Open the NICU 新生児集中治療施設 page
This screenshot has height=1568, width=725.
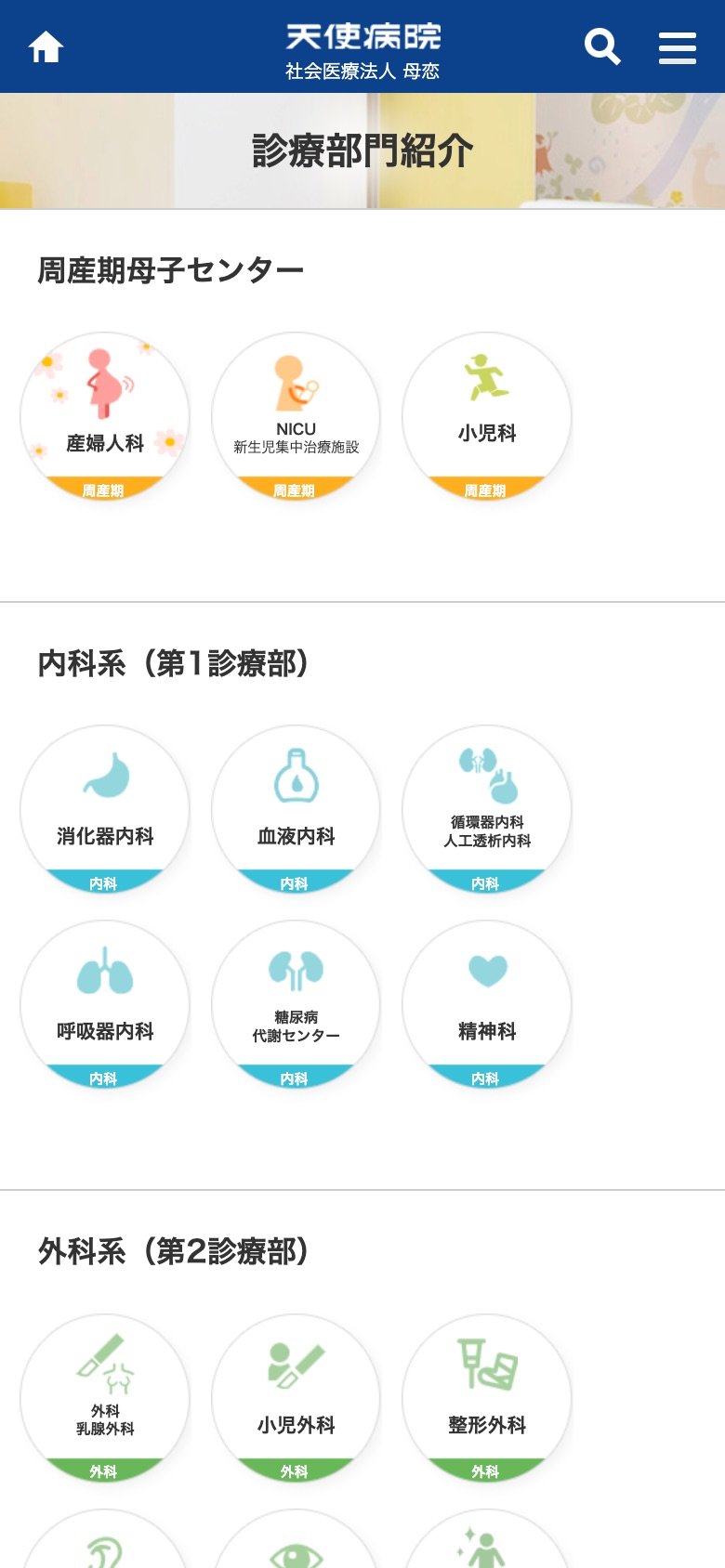[x=296, y=417]
